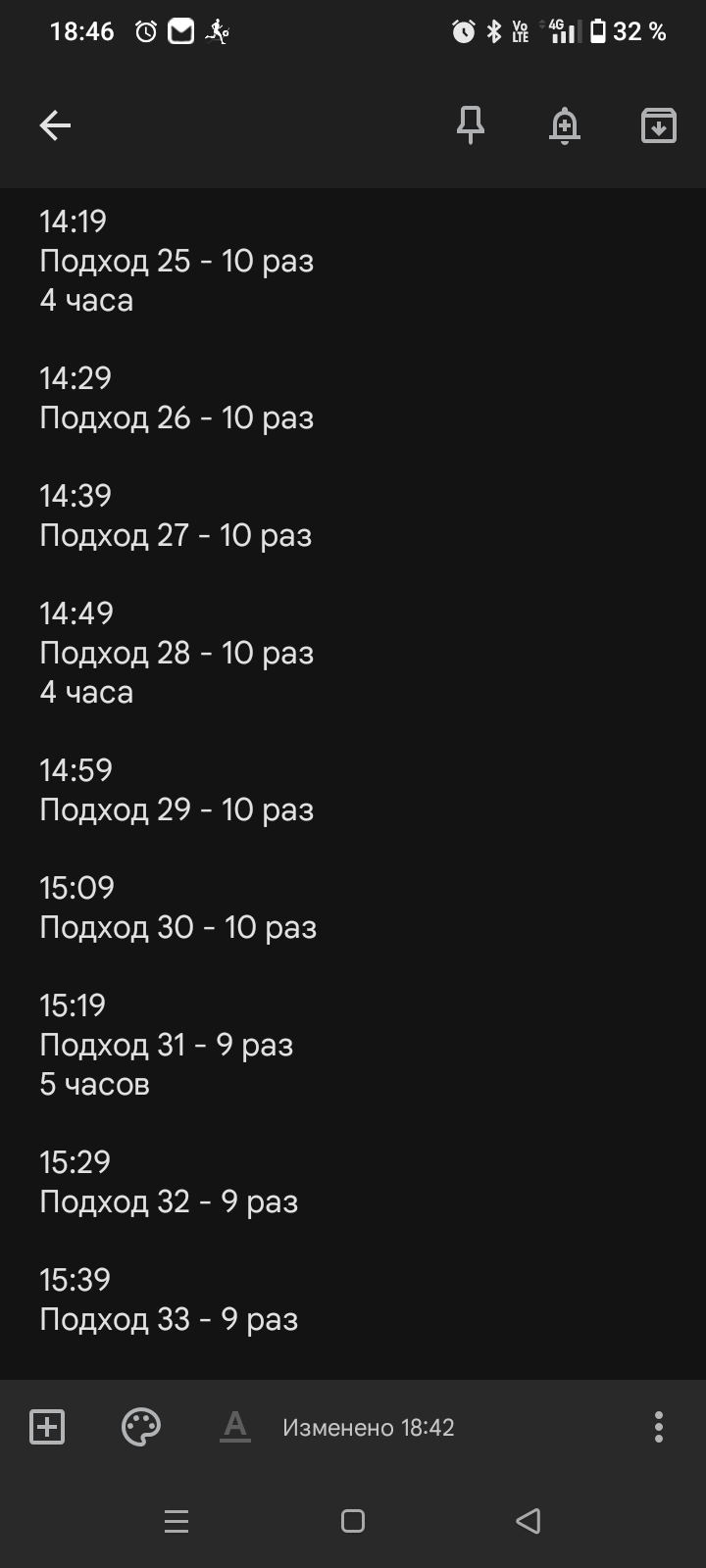Go to the home screen
706x1568 pixels.
[x=353, y=1521]
